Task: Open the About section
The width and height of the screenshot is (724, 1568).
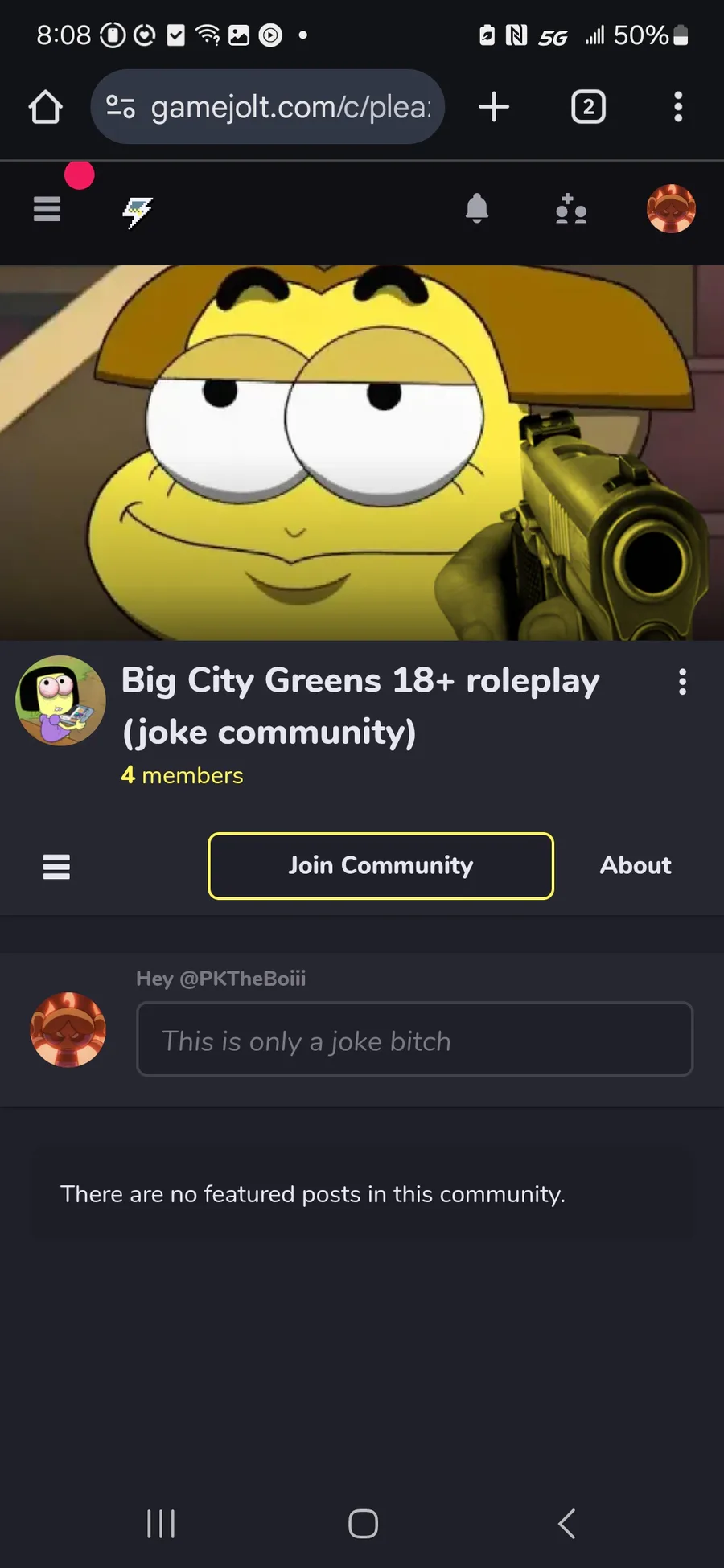Action: [636, 866]
